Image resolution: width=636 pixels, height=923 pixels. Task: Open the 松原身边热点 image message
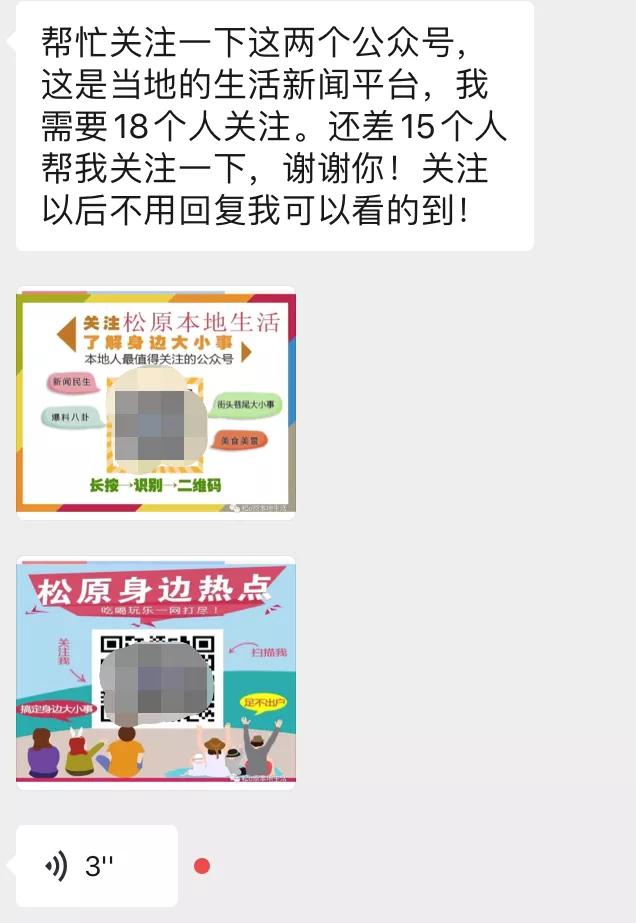point(156,672)
